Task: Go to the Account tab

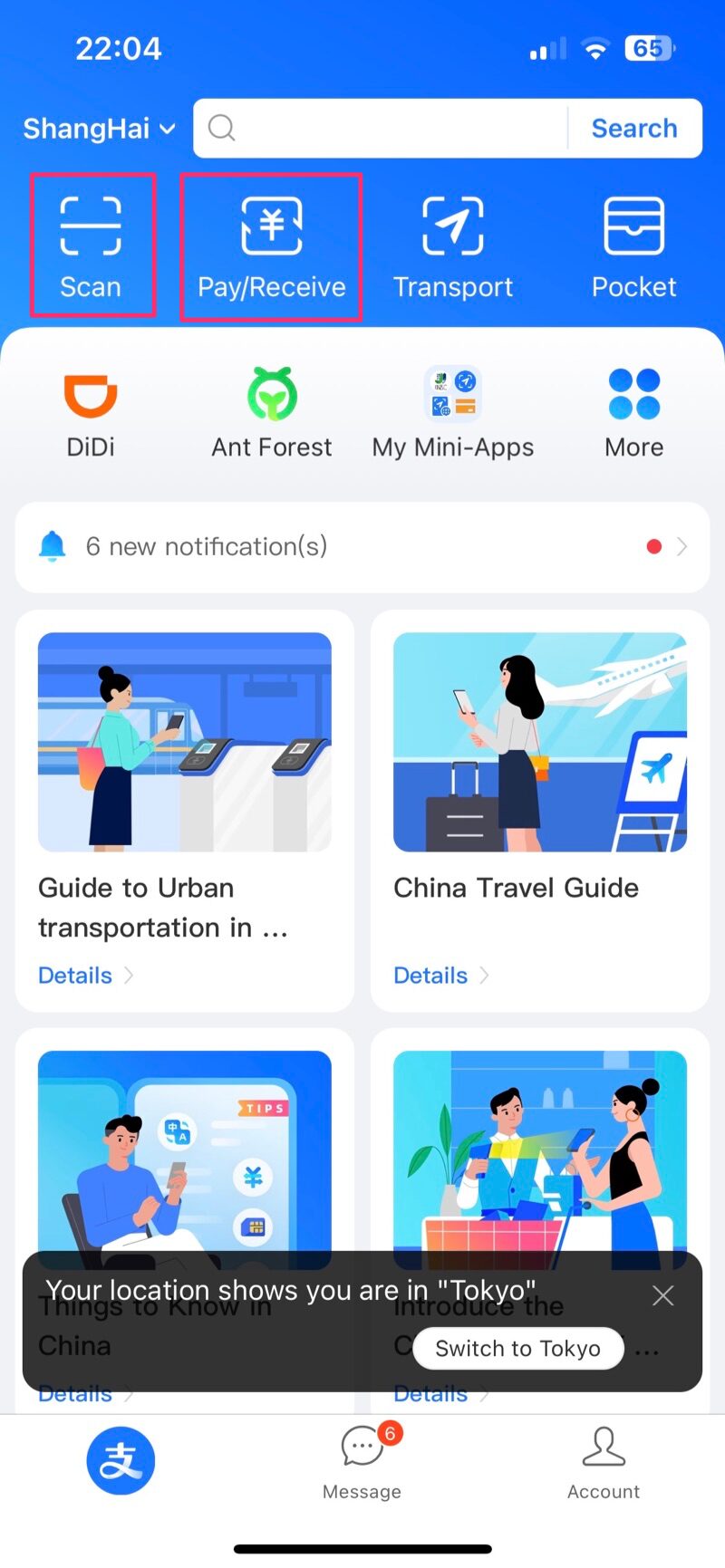Action: [x=604, y=1460]
